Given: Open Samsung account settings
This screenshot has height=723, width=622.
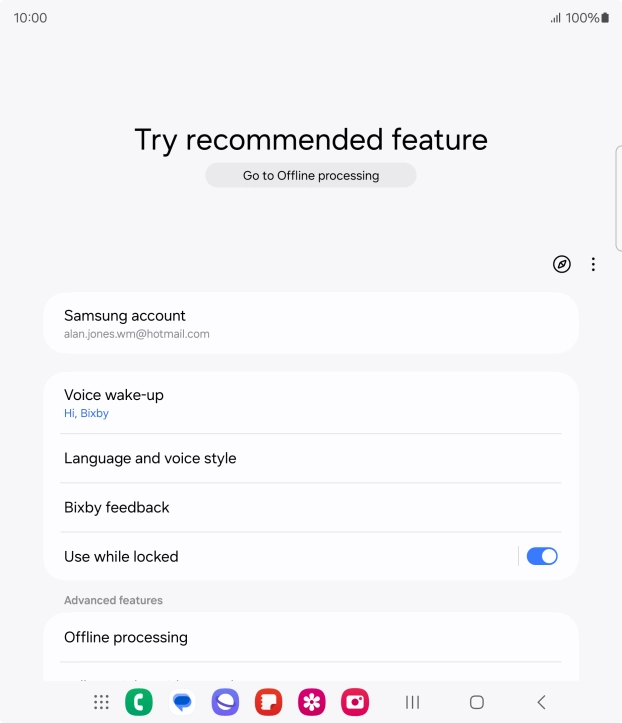Looking at the screenshot, I should point(311,323).
